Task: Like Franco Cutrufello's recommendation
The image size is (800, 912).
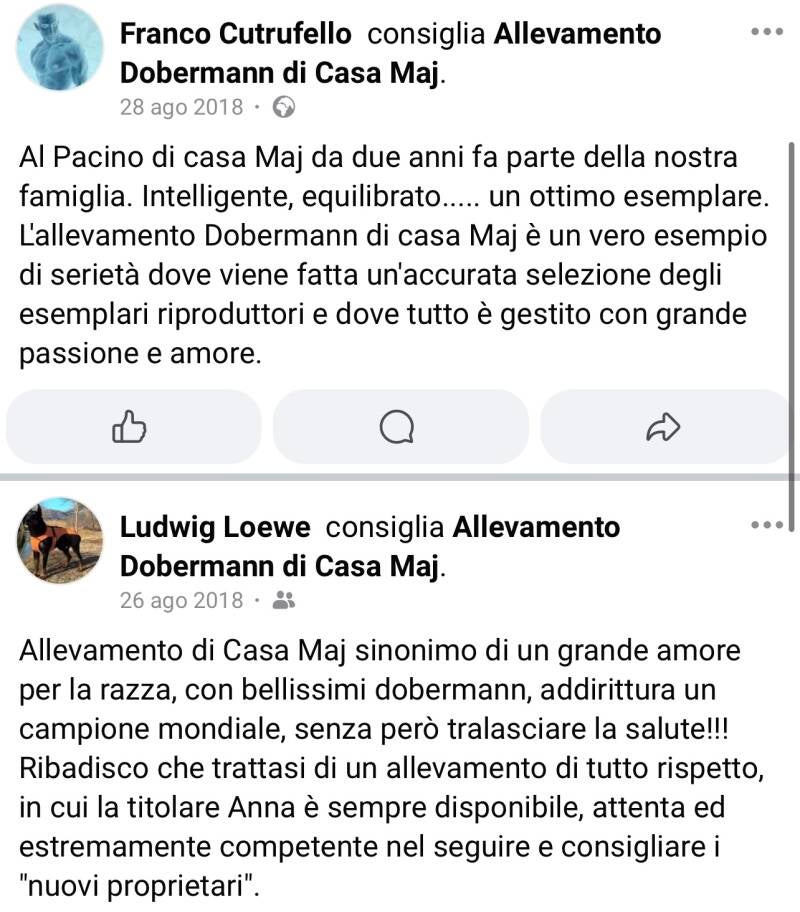Action: [x=133, y=426]
